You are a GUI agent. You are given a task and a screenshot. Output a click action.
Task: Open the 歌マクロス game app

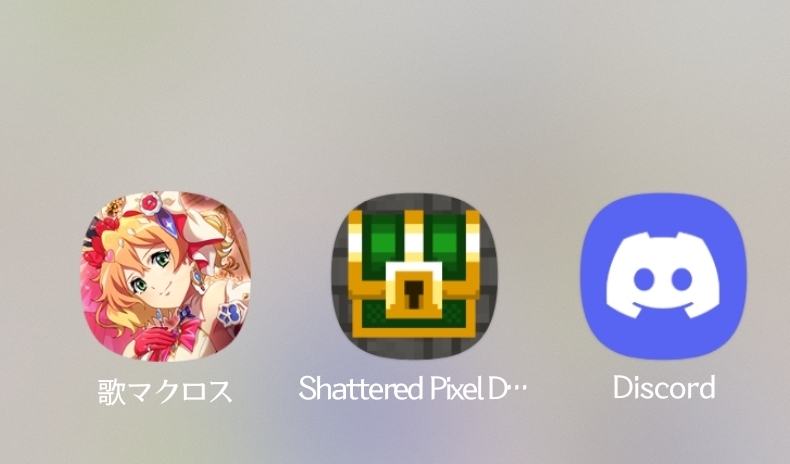tap(164, 277)
